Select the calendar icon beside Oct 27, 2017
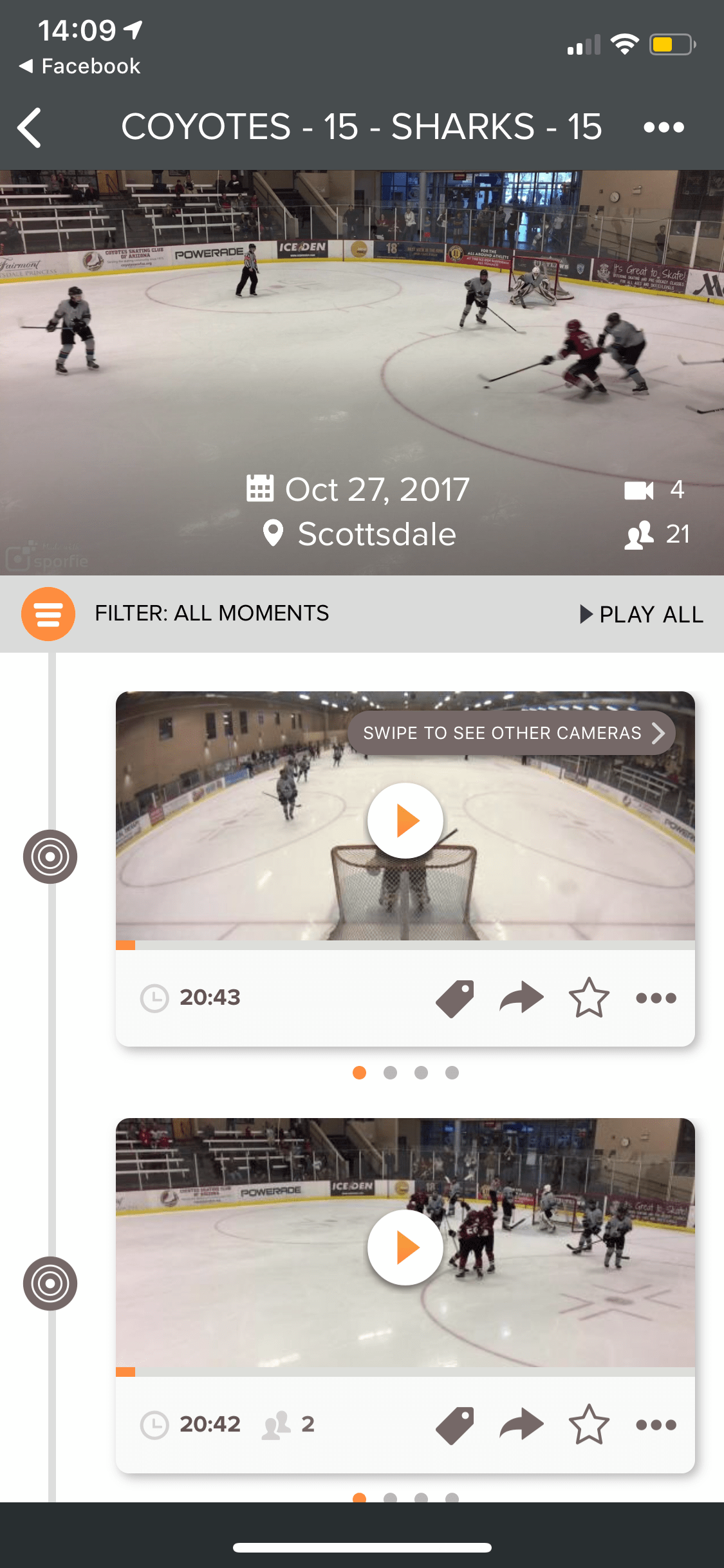This screenshot has width=724, height=1568. [x=259, y=489]
